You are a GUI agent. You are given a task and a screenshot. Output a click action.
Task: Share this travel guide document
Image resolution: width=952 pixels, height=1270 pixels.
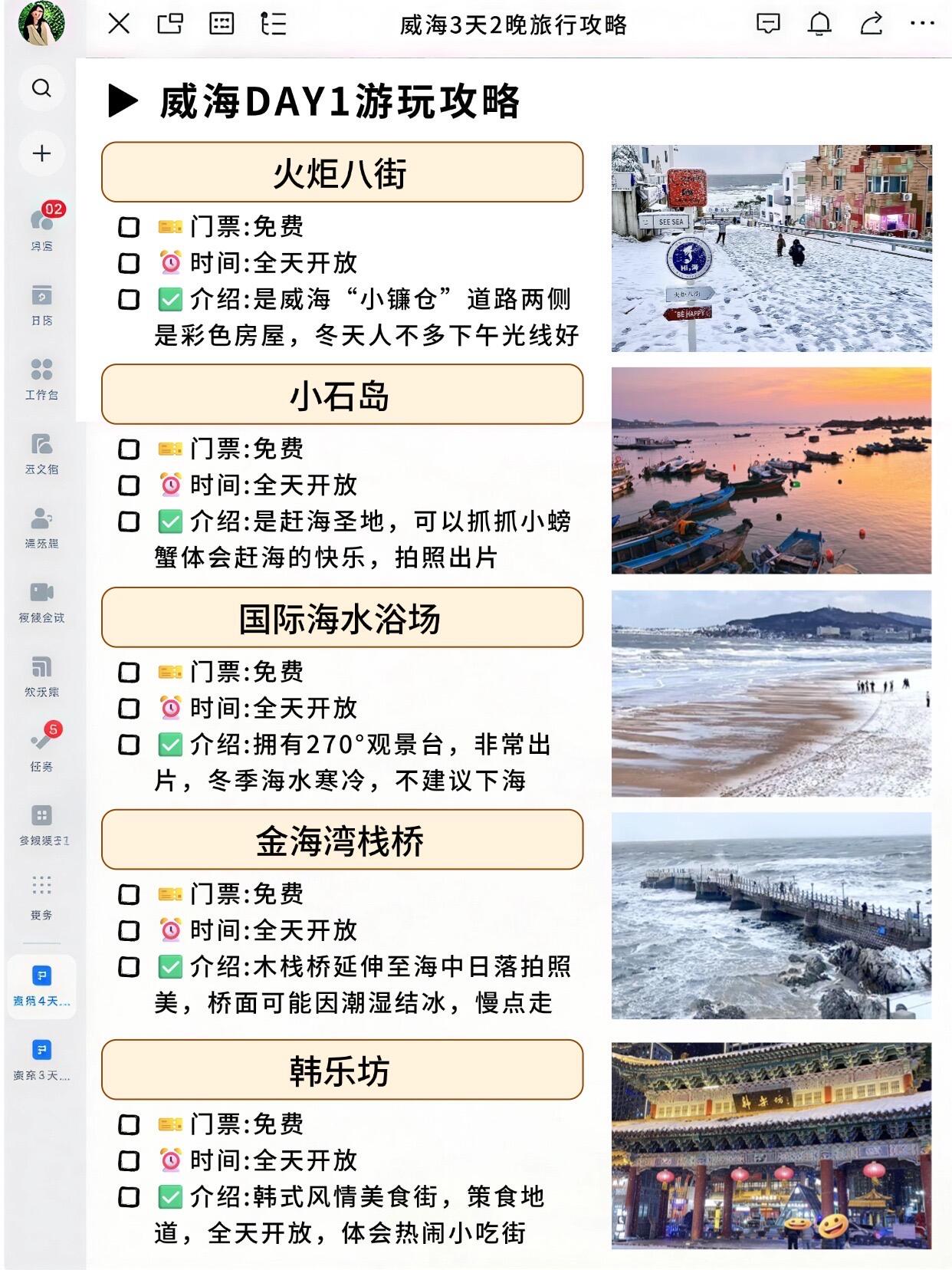872,25
